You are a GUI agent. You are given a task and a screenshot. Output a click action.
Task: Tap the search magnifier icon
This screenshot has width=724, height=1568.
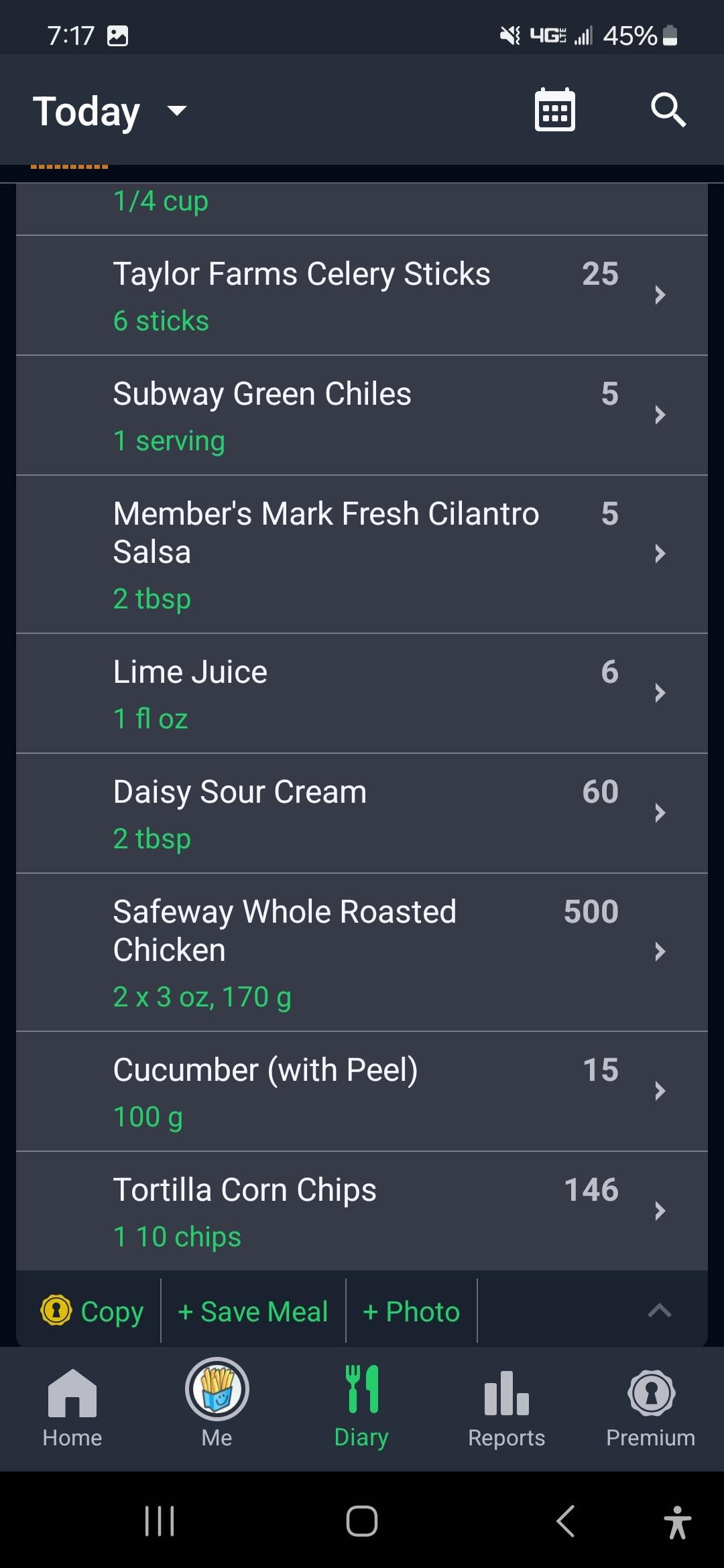(668, 110)
